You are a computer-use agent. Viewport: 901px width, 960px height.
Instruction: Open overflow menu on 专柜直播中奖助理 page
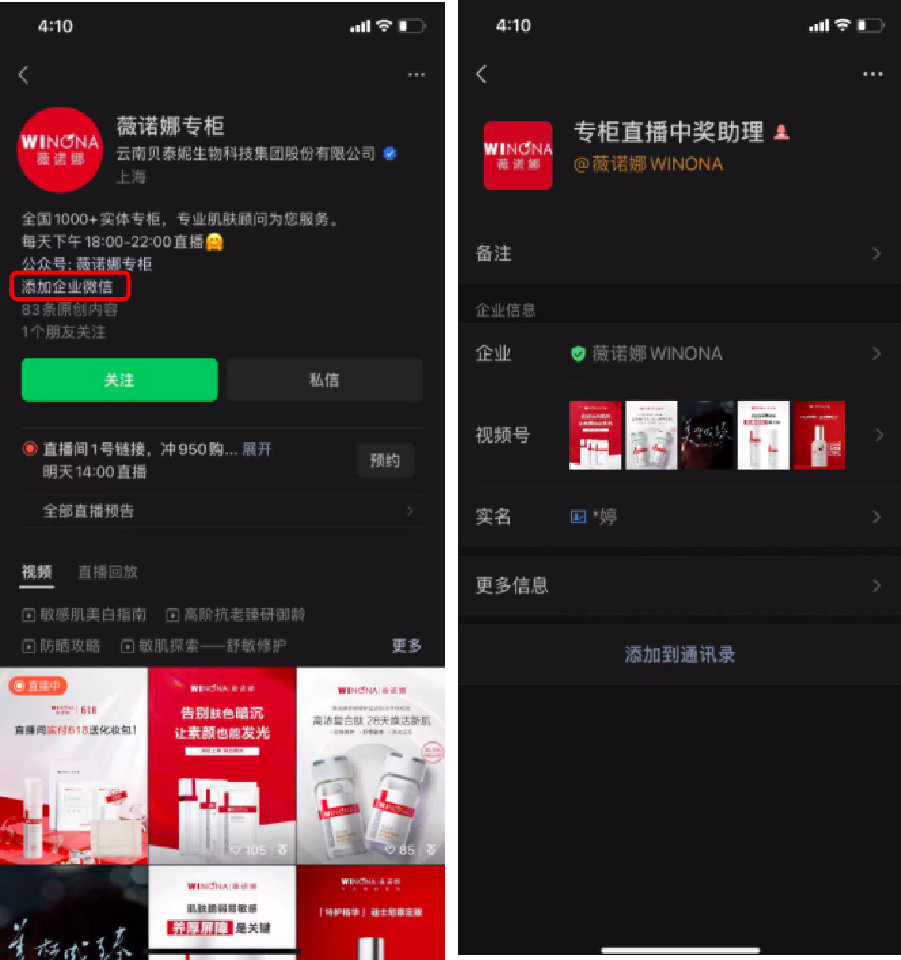coord(872,75)
